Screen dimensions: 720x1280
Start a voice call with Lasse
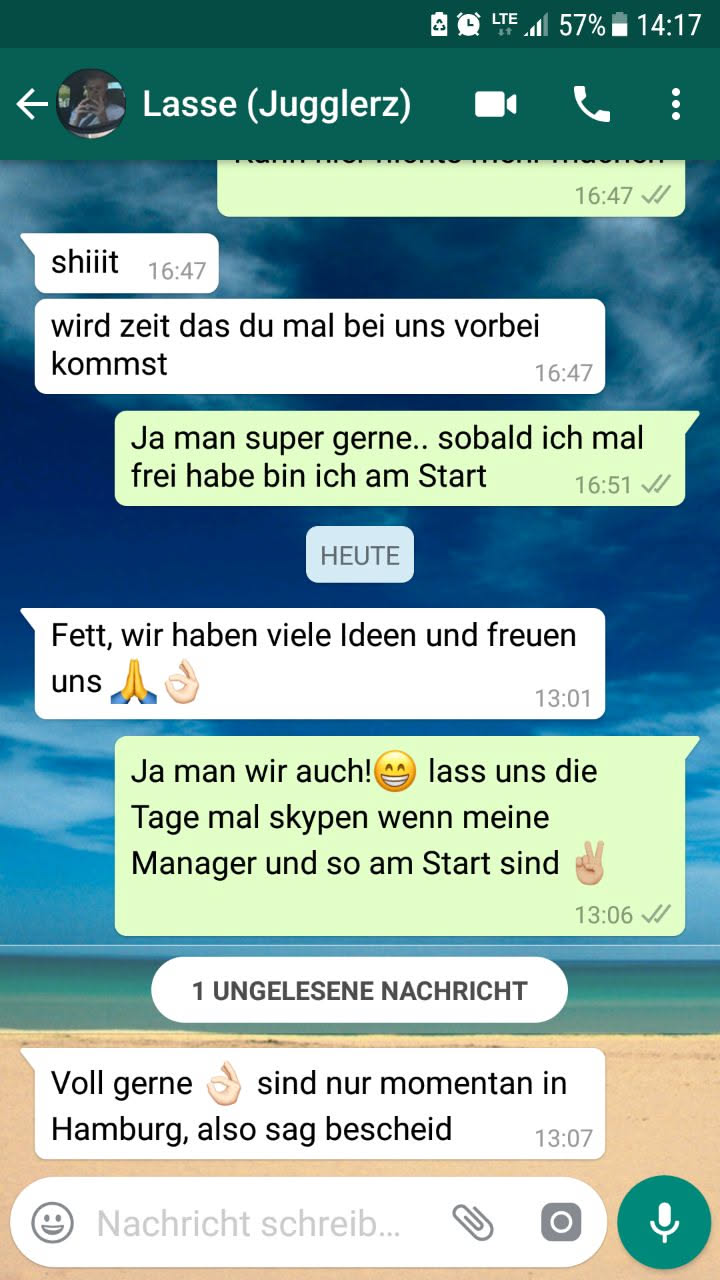tap(591, 104)
